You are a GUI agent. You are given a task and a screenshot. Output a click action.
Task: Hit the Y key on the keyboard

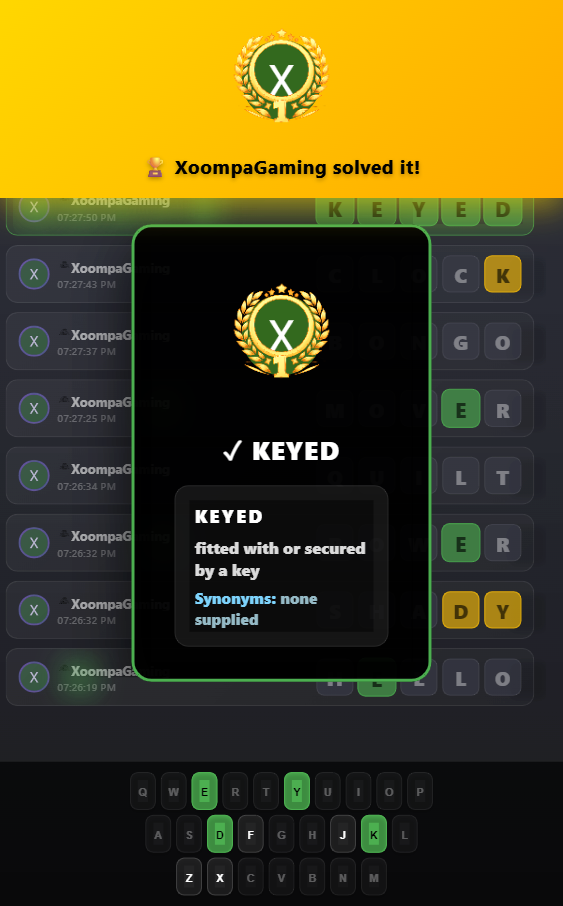tap(297, 791)
